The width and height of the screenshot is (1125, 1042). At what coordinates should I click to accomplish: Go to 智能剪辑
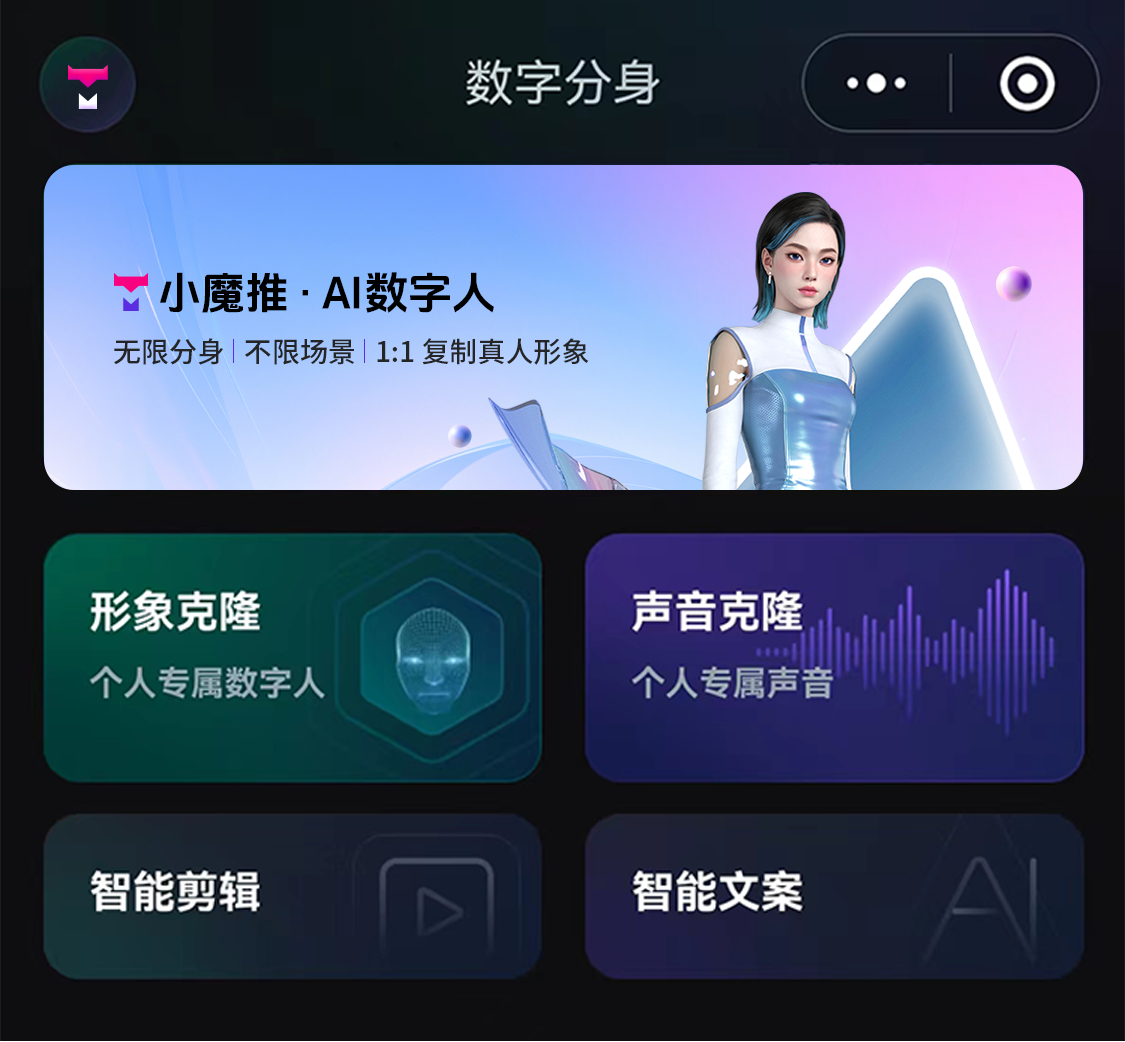(x=292, y=896)
